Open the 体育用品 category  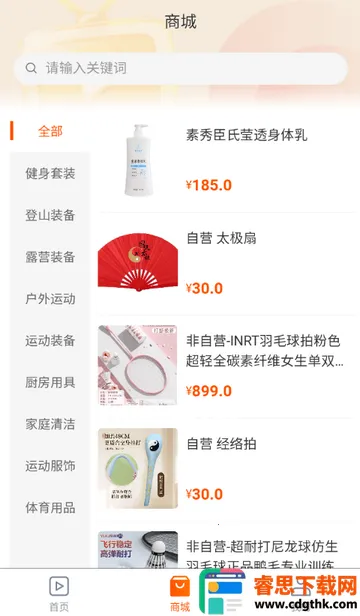(50, 508)
